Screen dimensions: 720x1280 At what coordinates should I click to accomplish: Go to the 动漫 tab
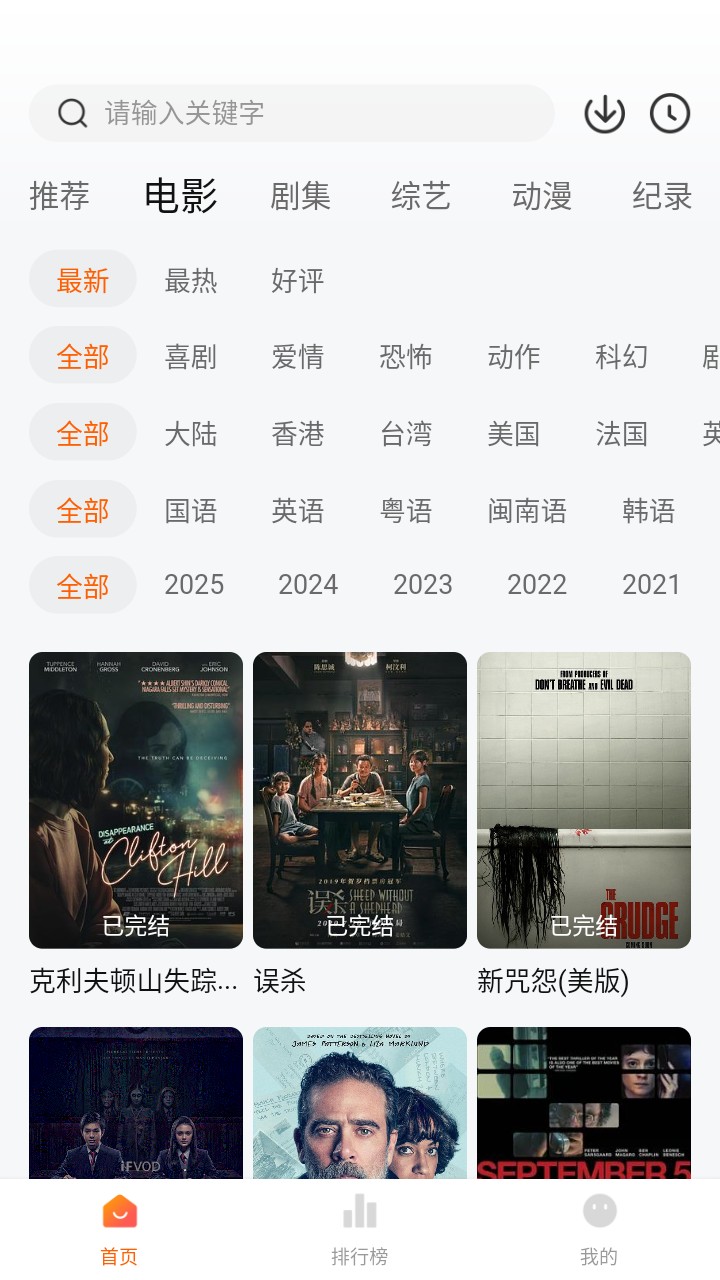click(541, 196)
